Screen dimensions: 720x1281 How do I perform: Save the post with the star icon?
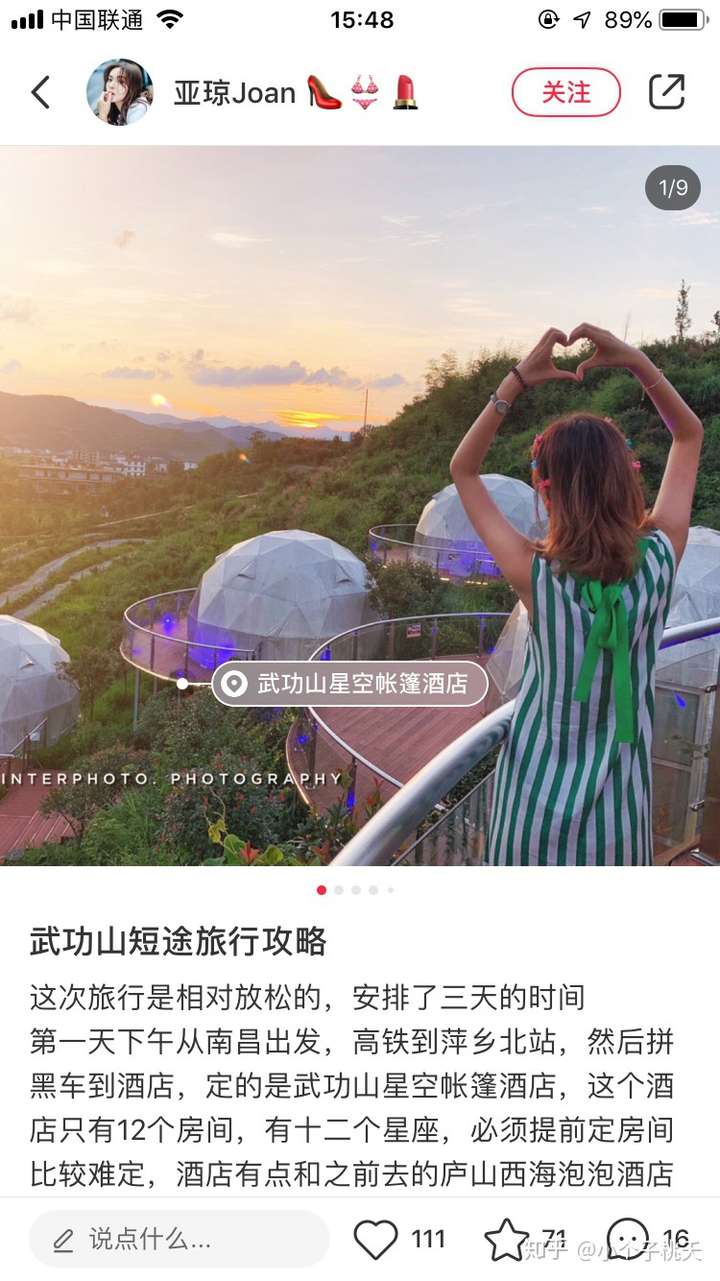pos(506,1240)
